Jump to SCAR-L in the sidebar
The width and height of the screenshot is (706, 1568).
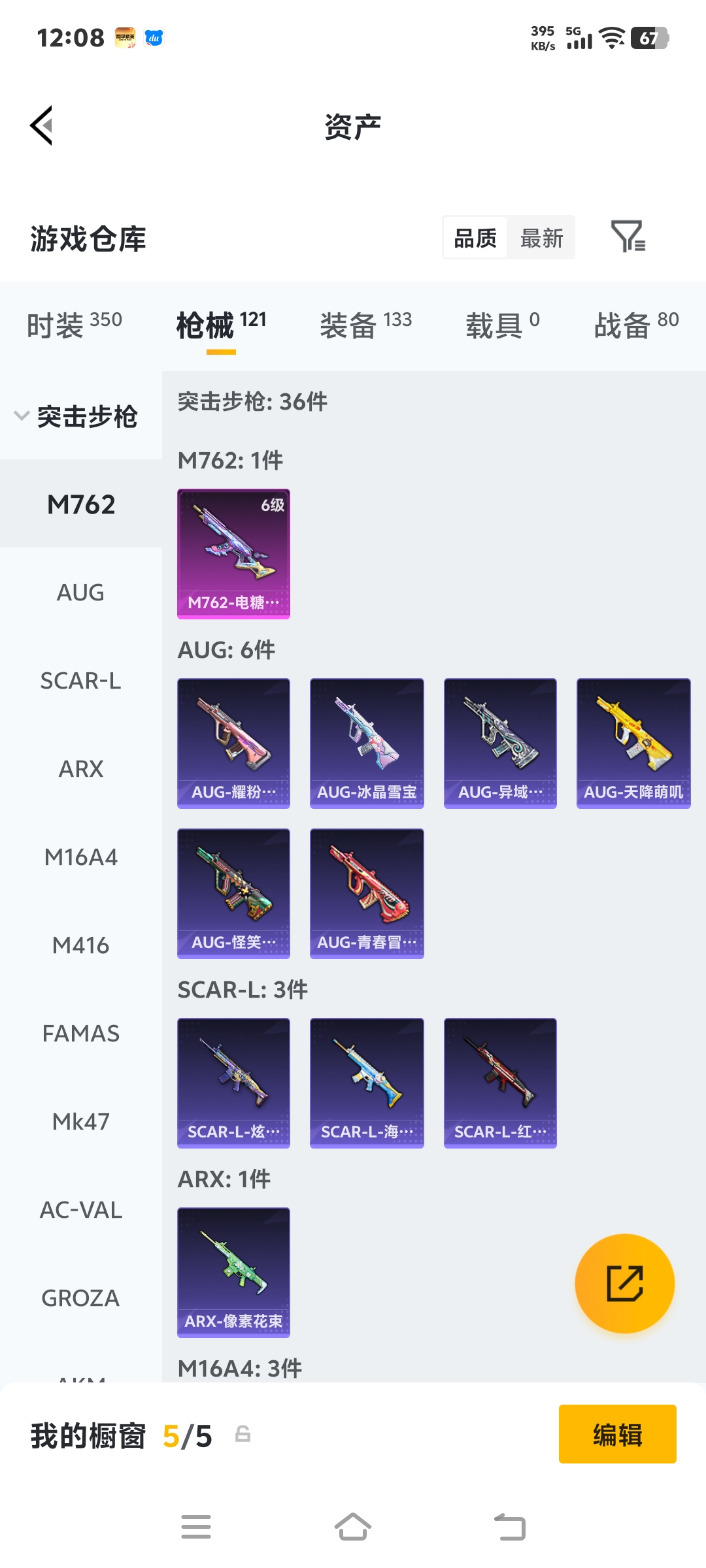pos(80,681)
